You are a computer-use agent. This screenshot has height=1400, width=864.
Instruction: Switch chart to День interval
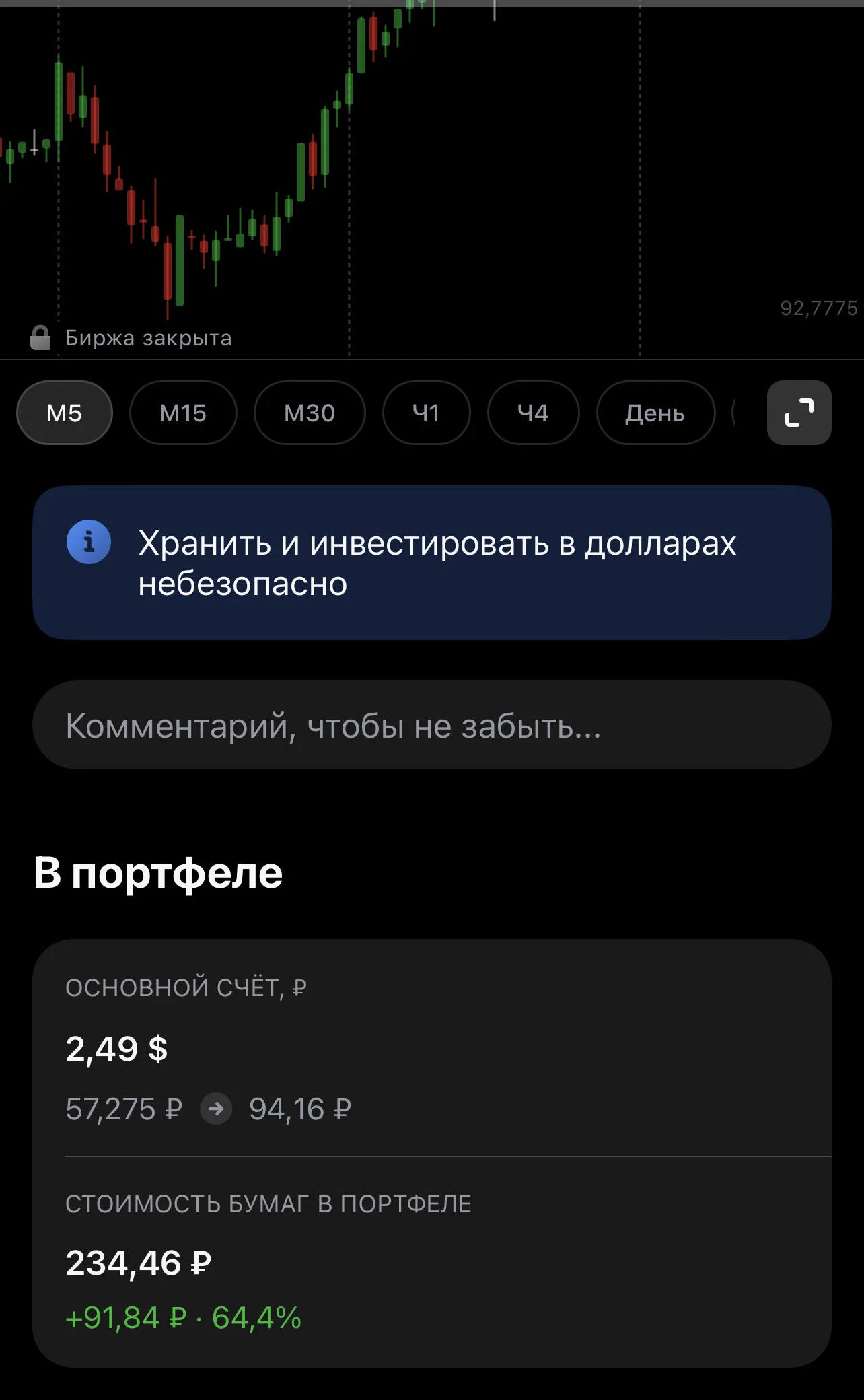[x=655, y=413]
